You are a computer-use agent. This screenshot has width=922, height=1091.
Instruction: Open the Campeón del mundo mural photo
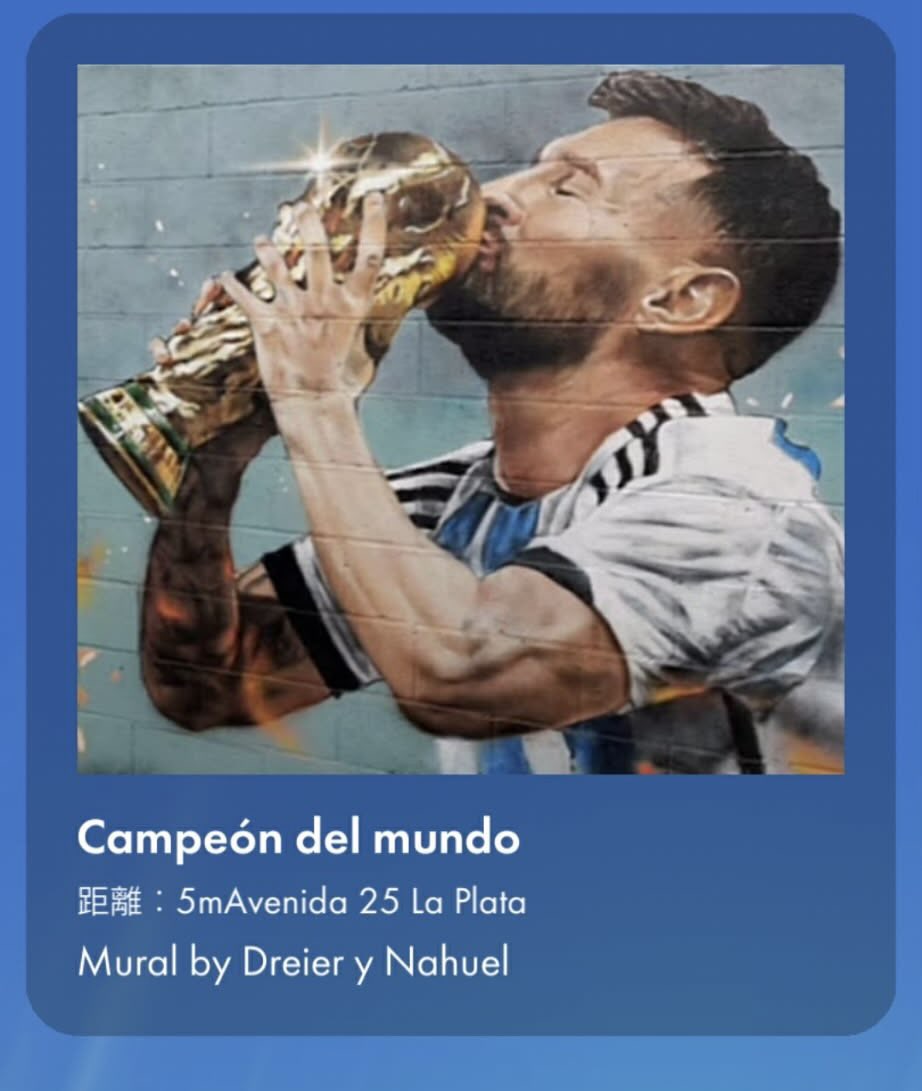460,420
